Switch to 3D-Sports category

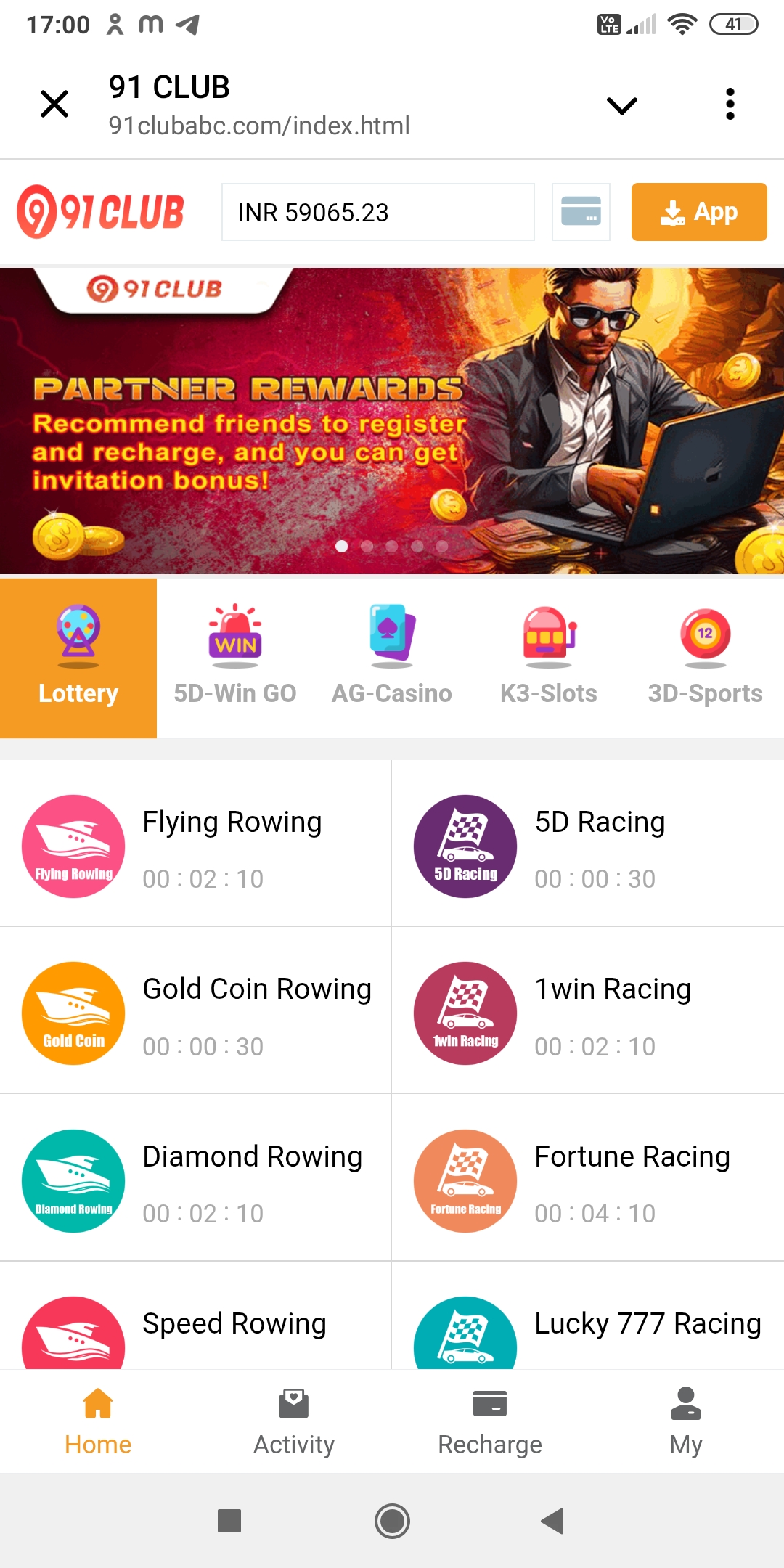(705, 658)
